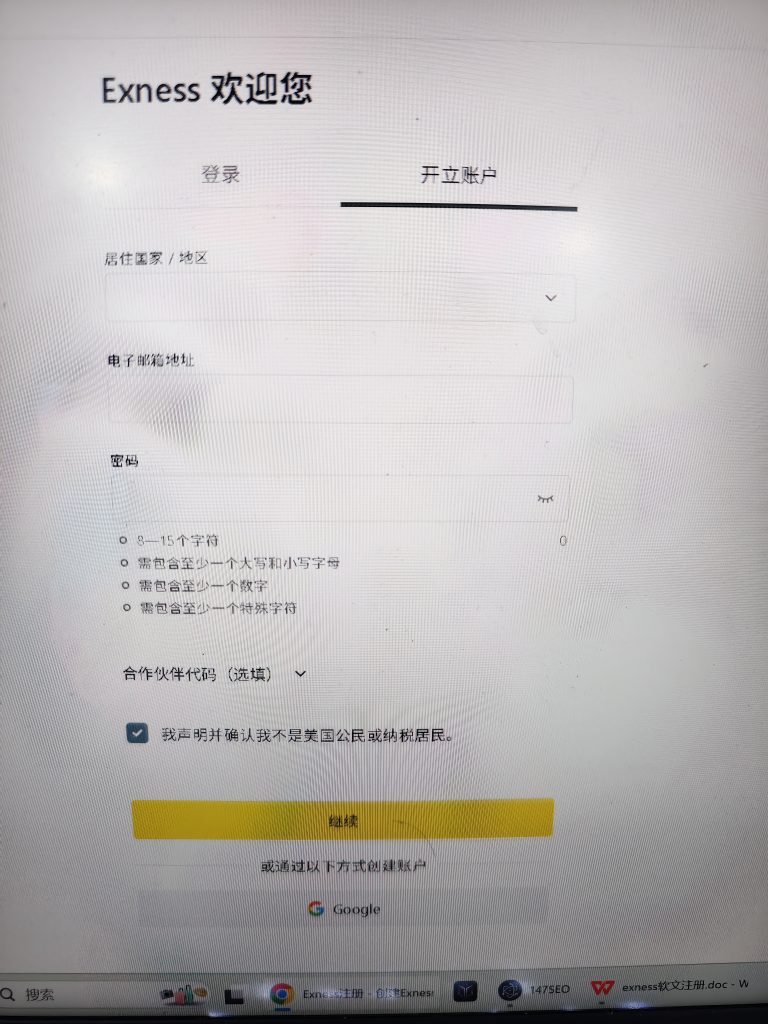The width and height of the screenshot is (768, 1024).
Task: Create account with Google button
Action: [x=343, y=909]
